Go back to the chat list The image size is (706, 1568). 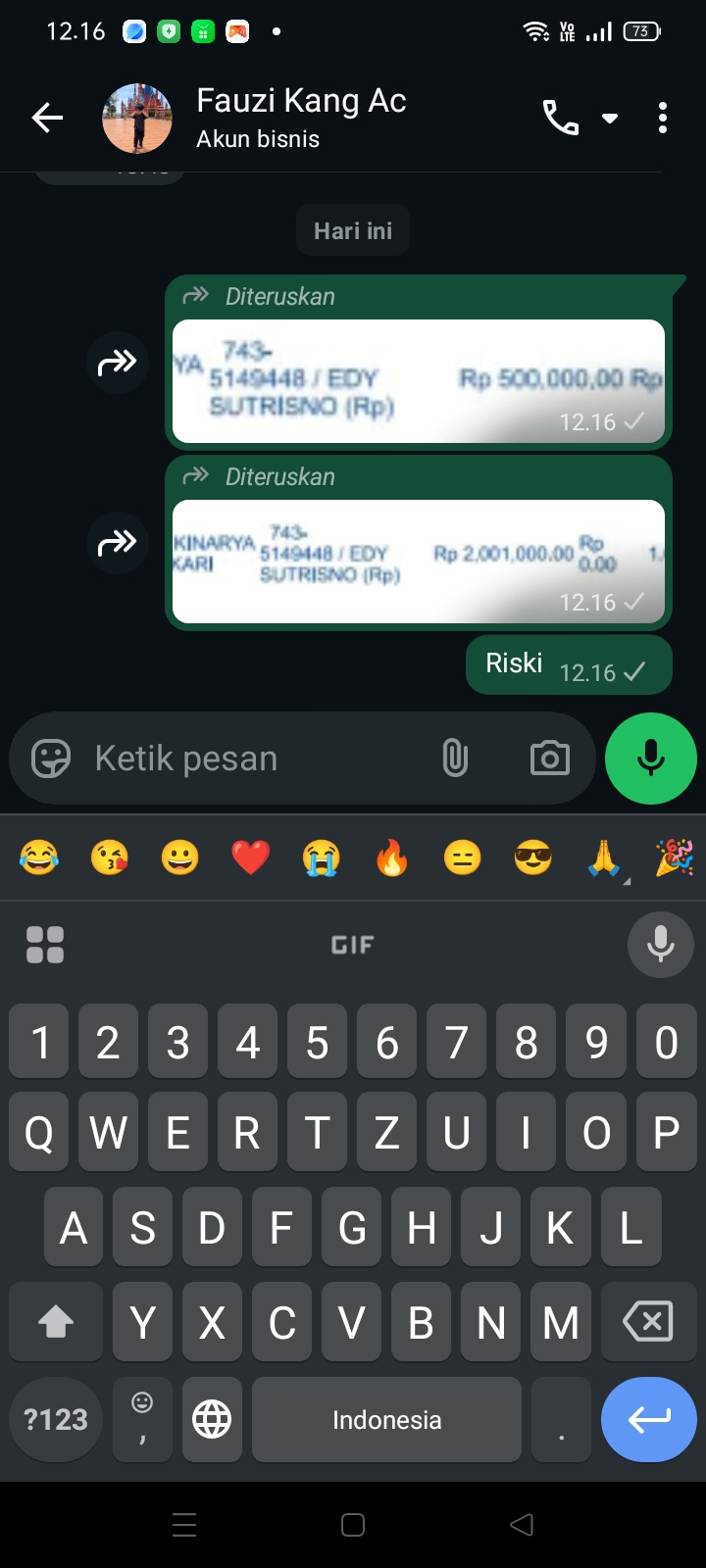coord(47,119)
